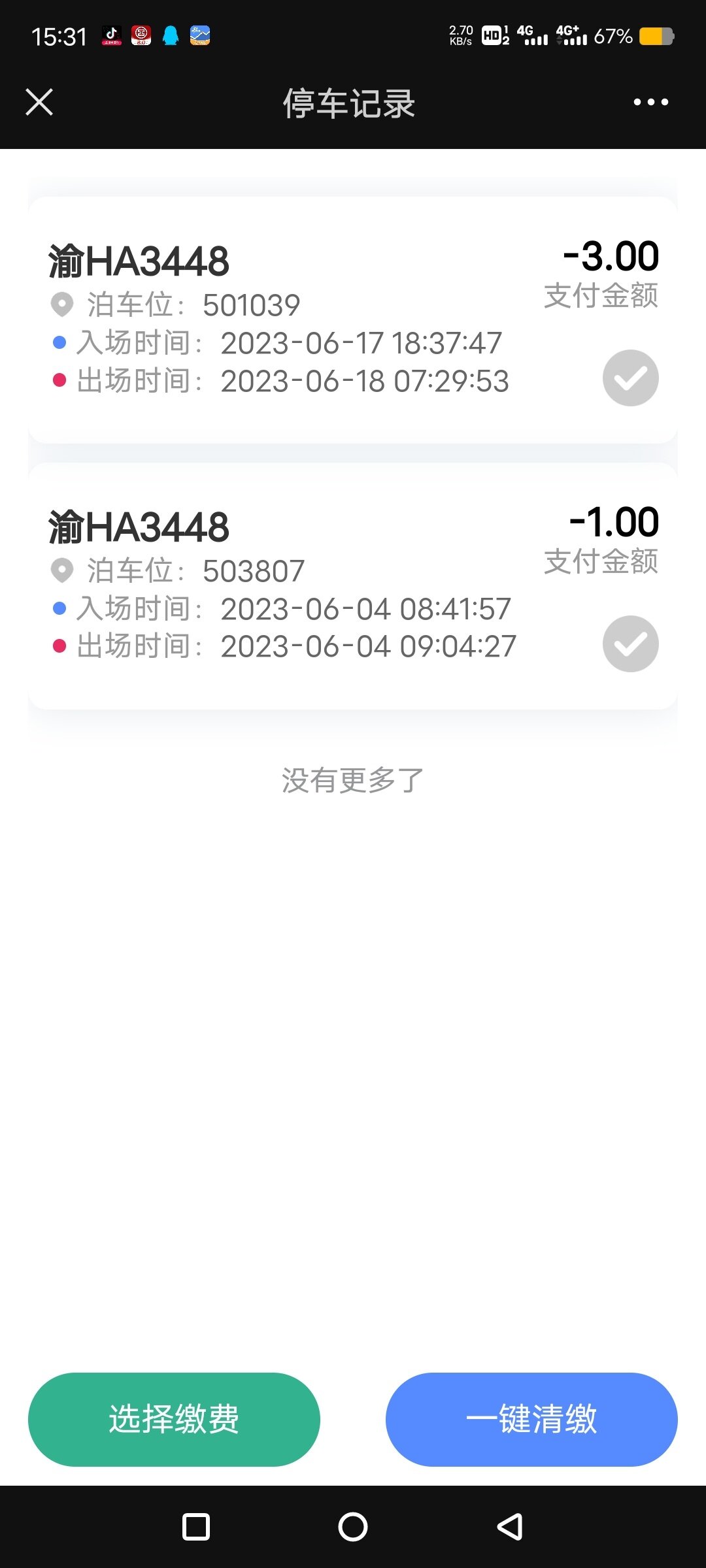
Task: Go to the home screen
Action: pos(353,1527)
